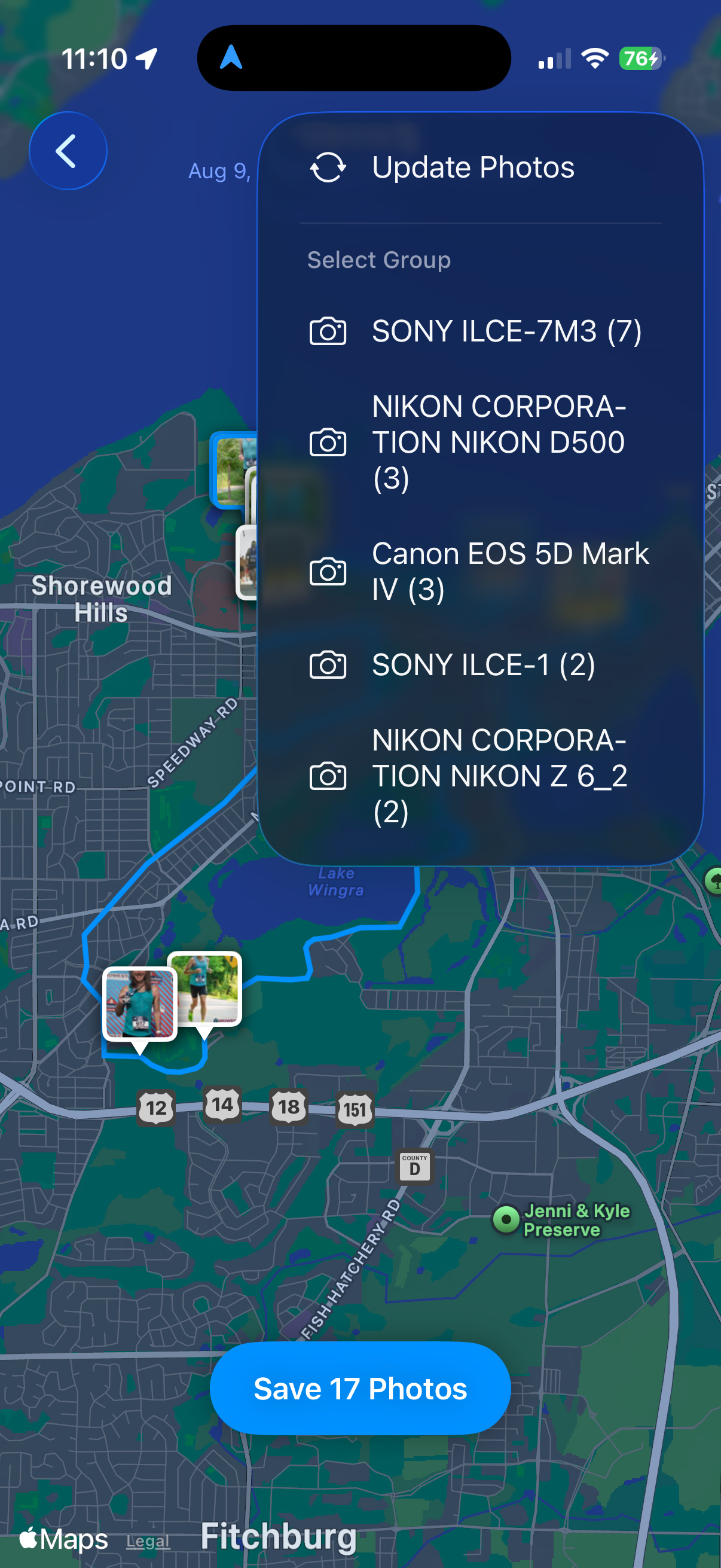
Task: Choose the SONY ILCE-7M3 group
Action: tap(480, 331)
